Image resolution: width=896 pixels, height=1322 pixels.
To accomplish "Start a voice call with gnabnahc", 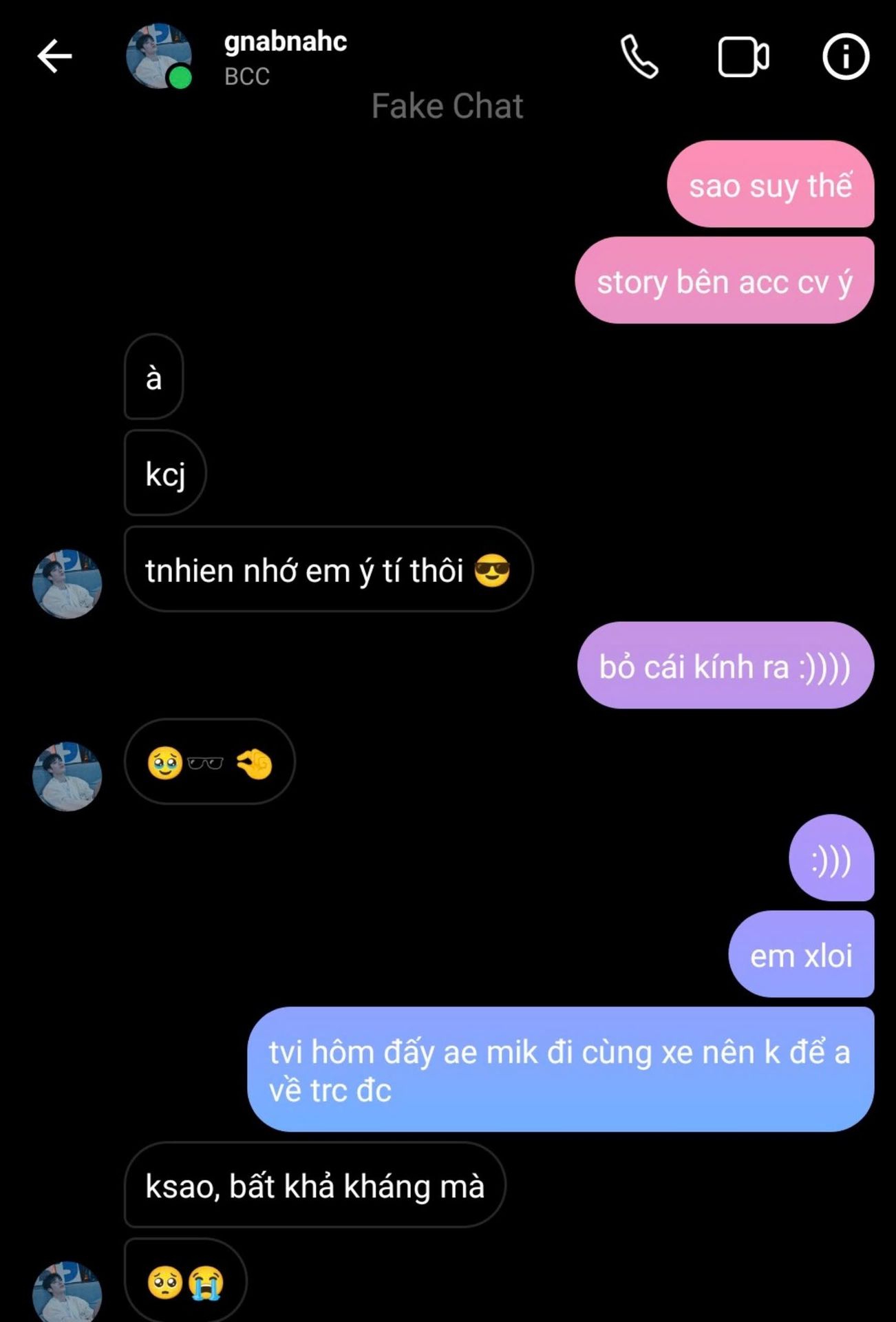I will click(639, 57).
